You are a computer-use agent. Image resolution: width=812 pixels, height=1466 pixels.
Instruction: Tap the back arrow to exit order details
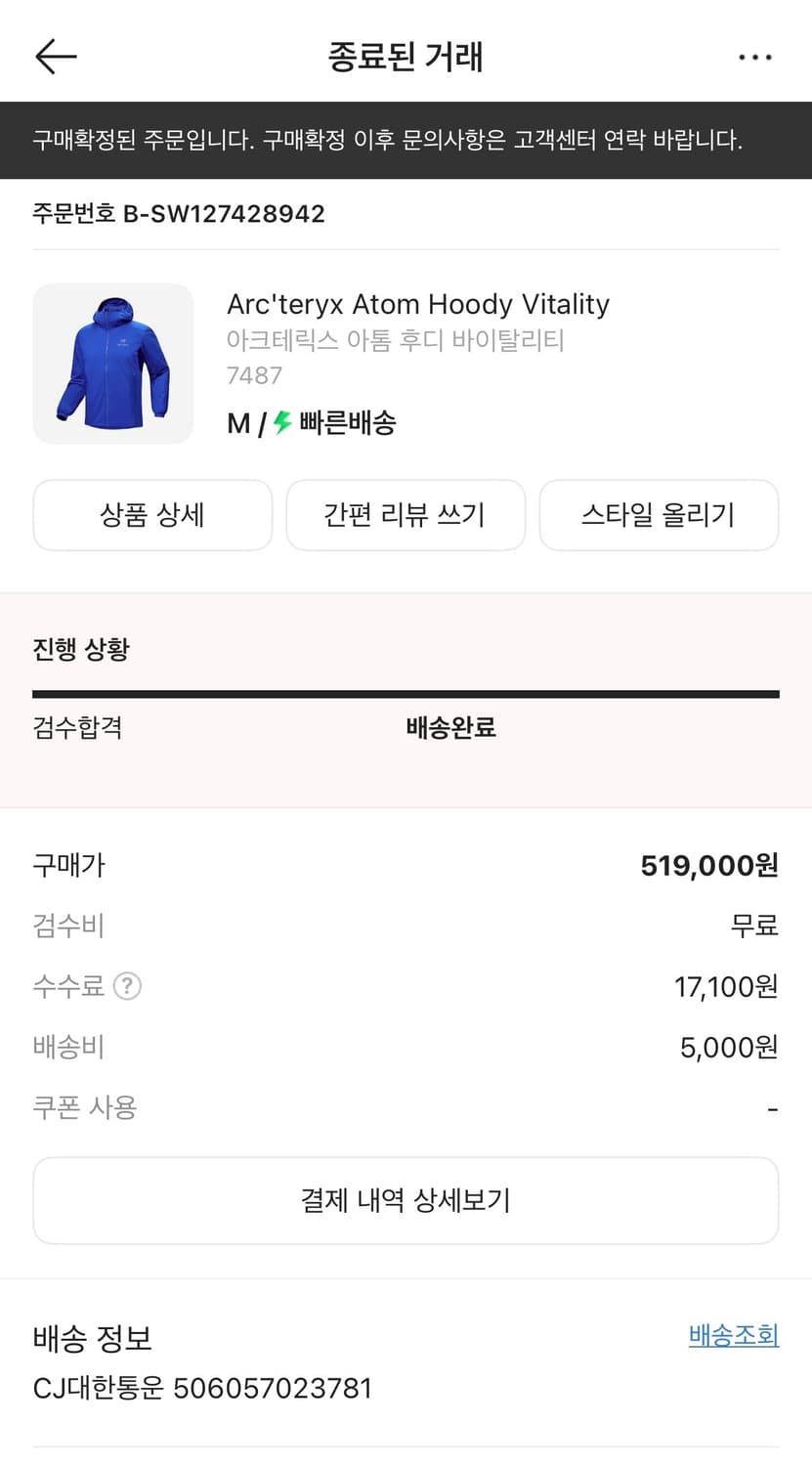tap(56, 57)
